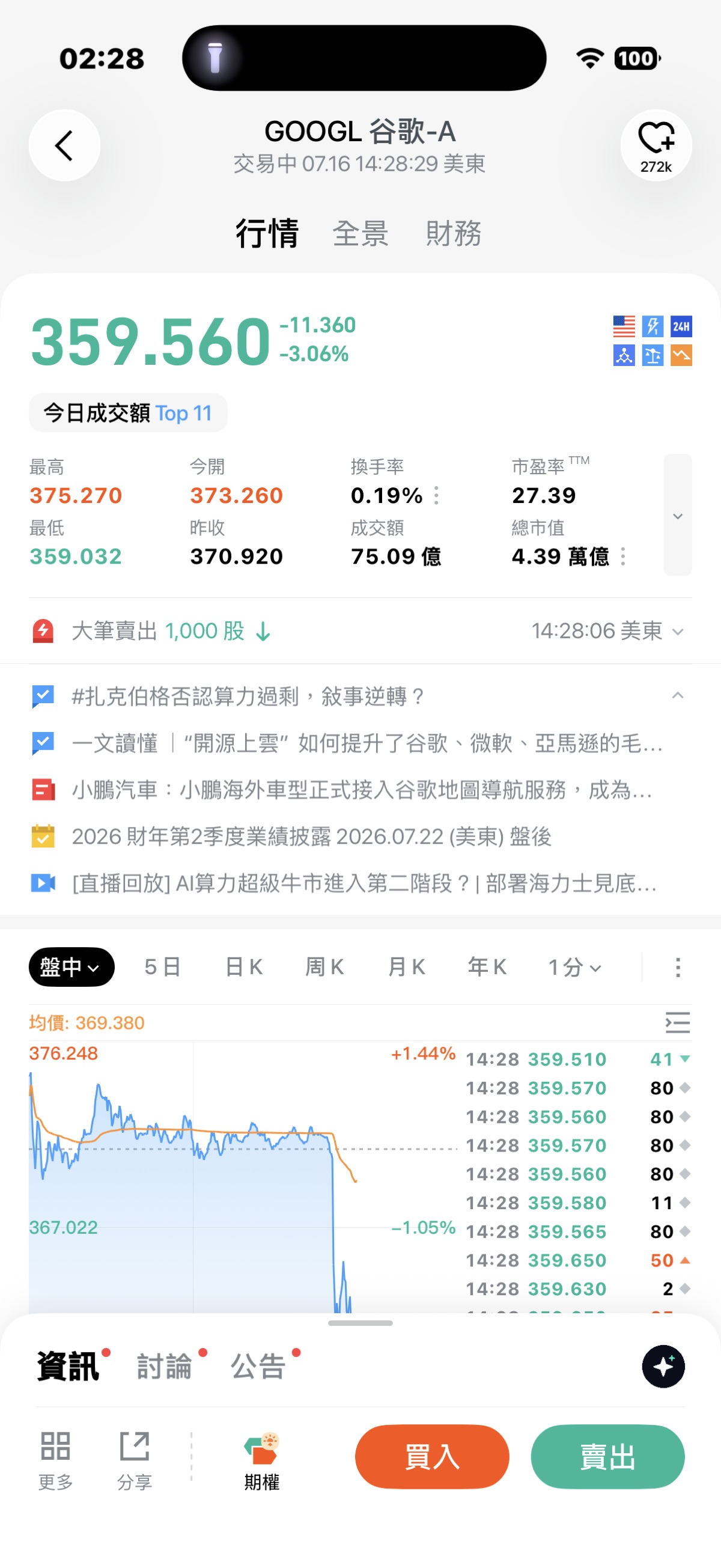Switch to the 全景 tab

point(360,233)
